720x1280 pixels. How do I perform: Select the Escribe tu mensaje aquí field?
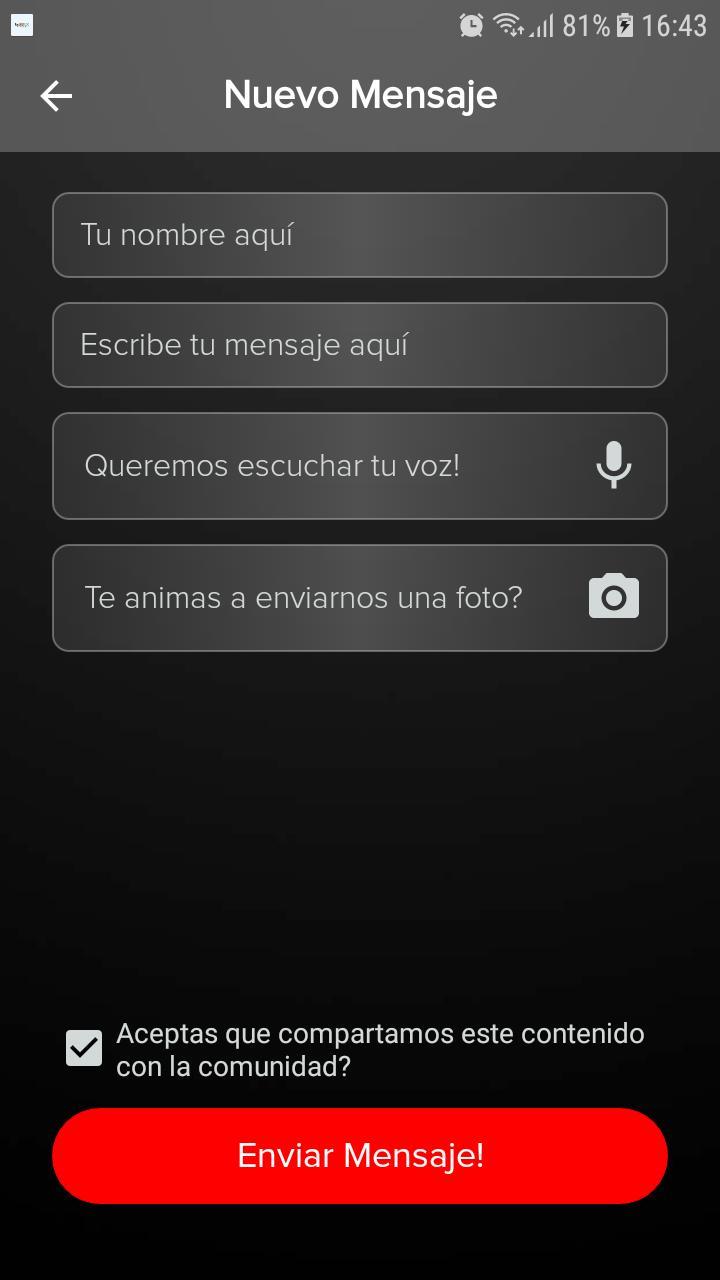click(x=360, y=345)
